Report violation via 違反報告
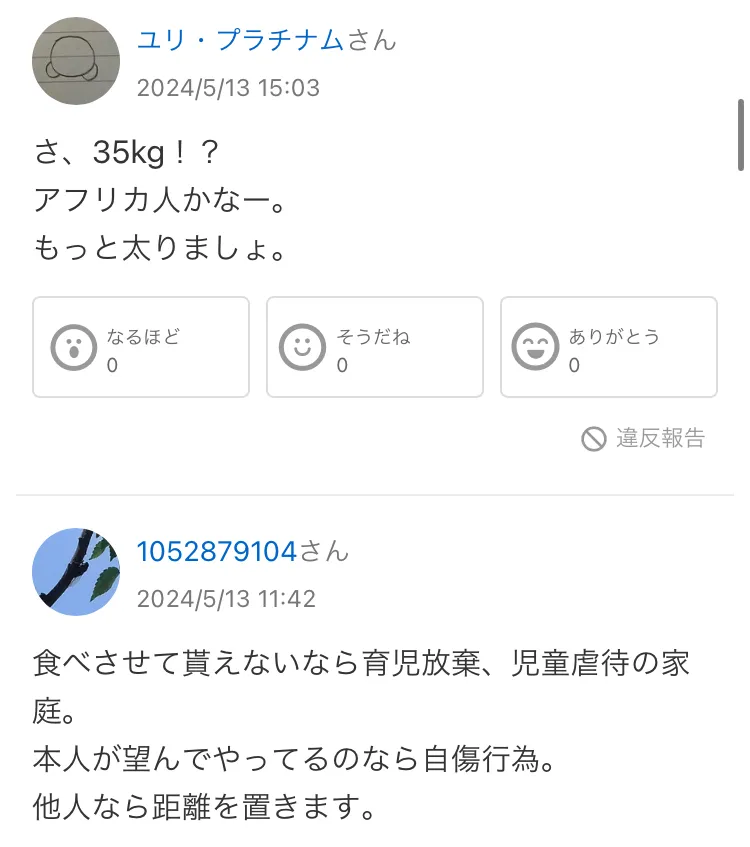The width and height of the screenshot is (750, 847). click(644, 438)
